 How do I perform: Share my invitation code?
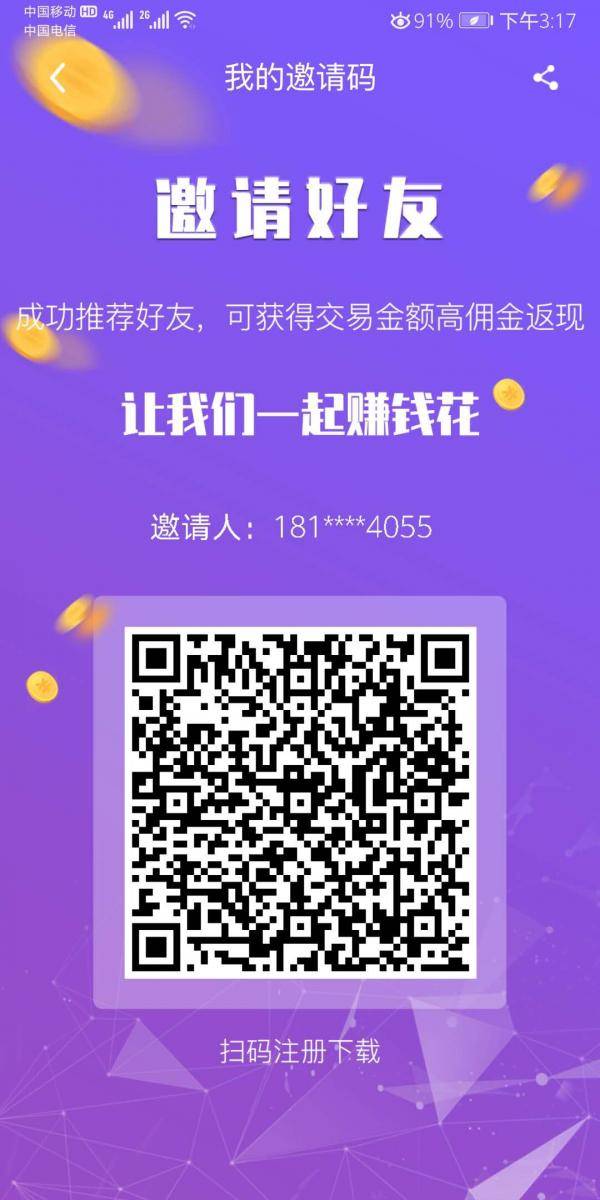[545, 78]
